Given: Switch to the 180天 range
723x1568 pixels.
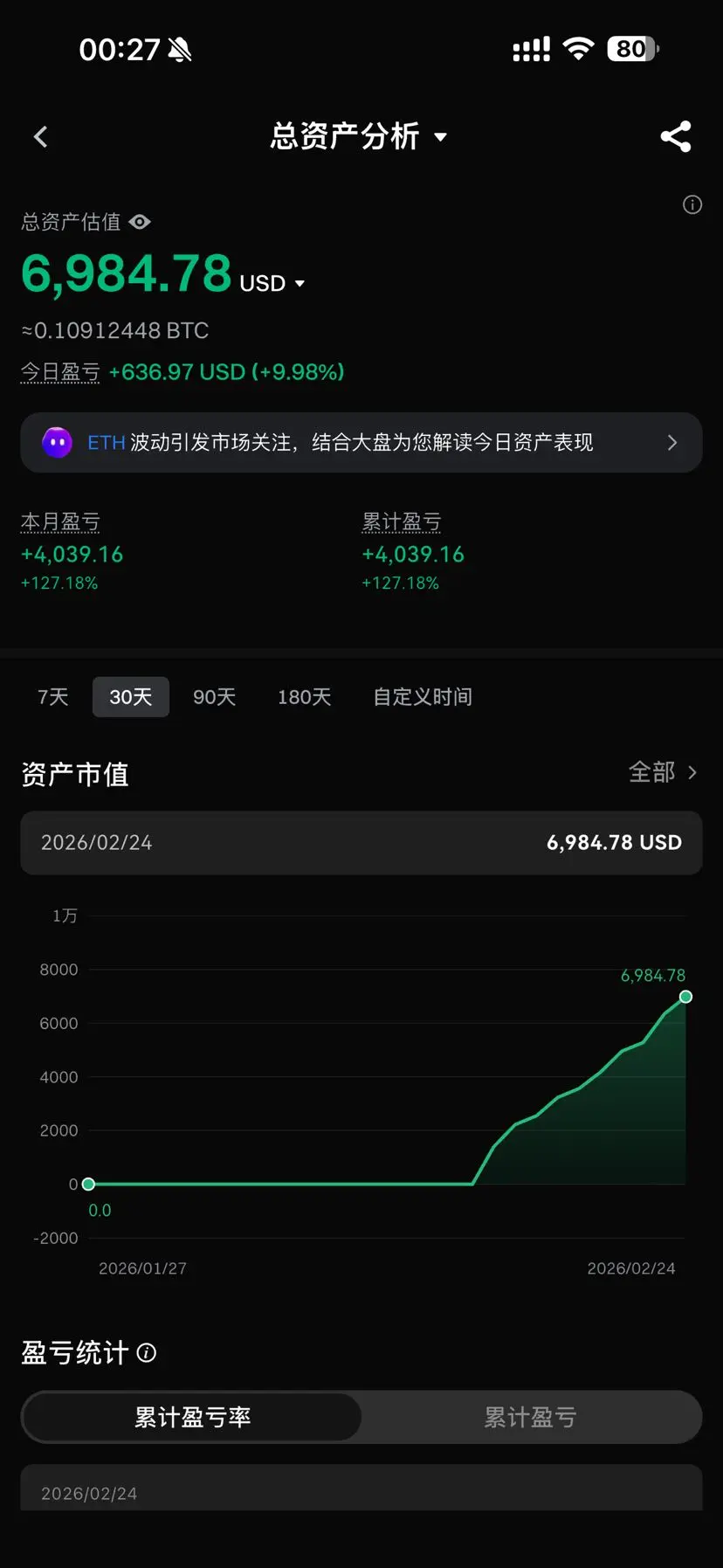Looking at the screenshot, I should click(x=304, y=697).
